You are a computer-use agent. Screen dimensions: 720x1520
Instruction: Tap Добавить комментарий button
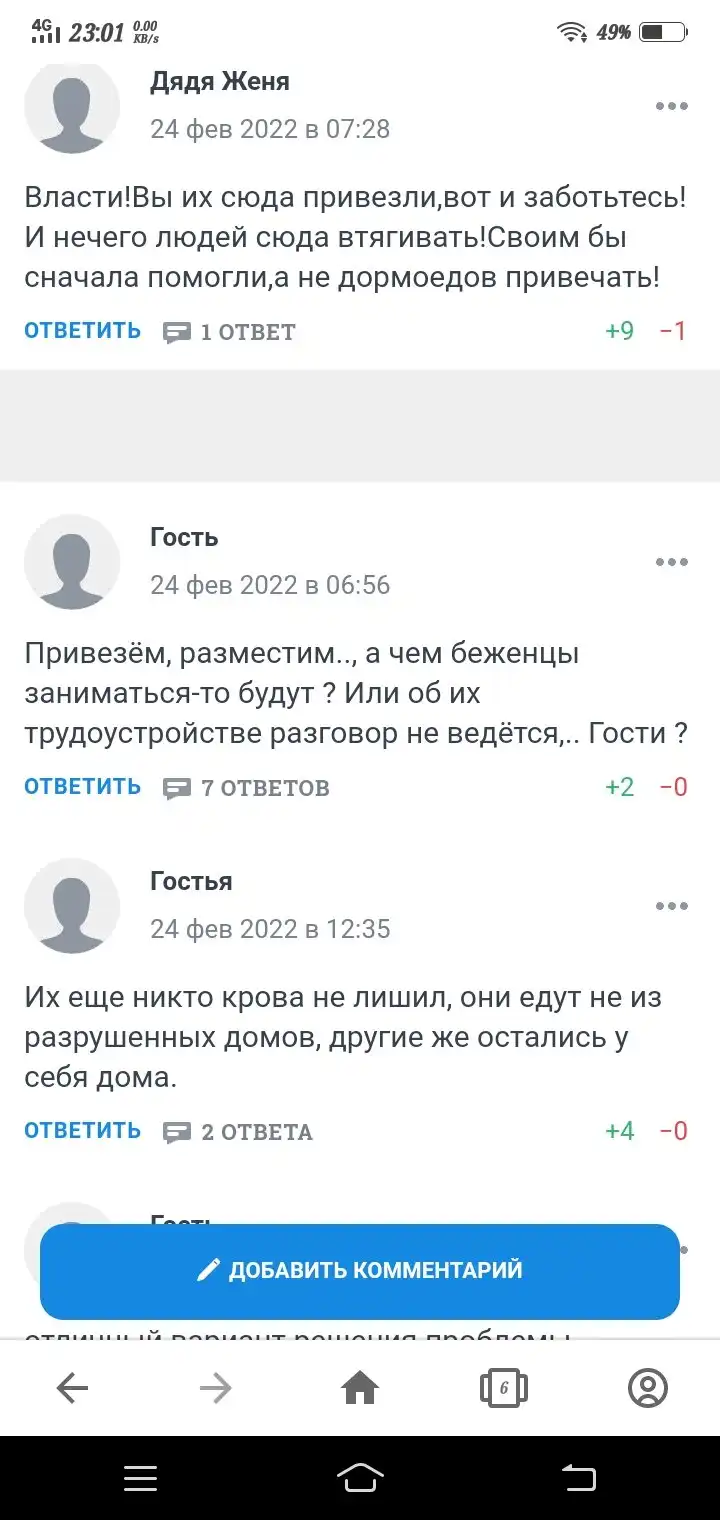[360, 1271]
